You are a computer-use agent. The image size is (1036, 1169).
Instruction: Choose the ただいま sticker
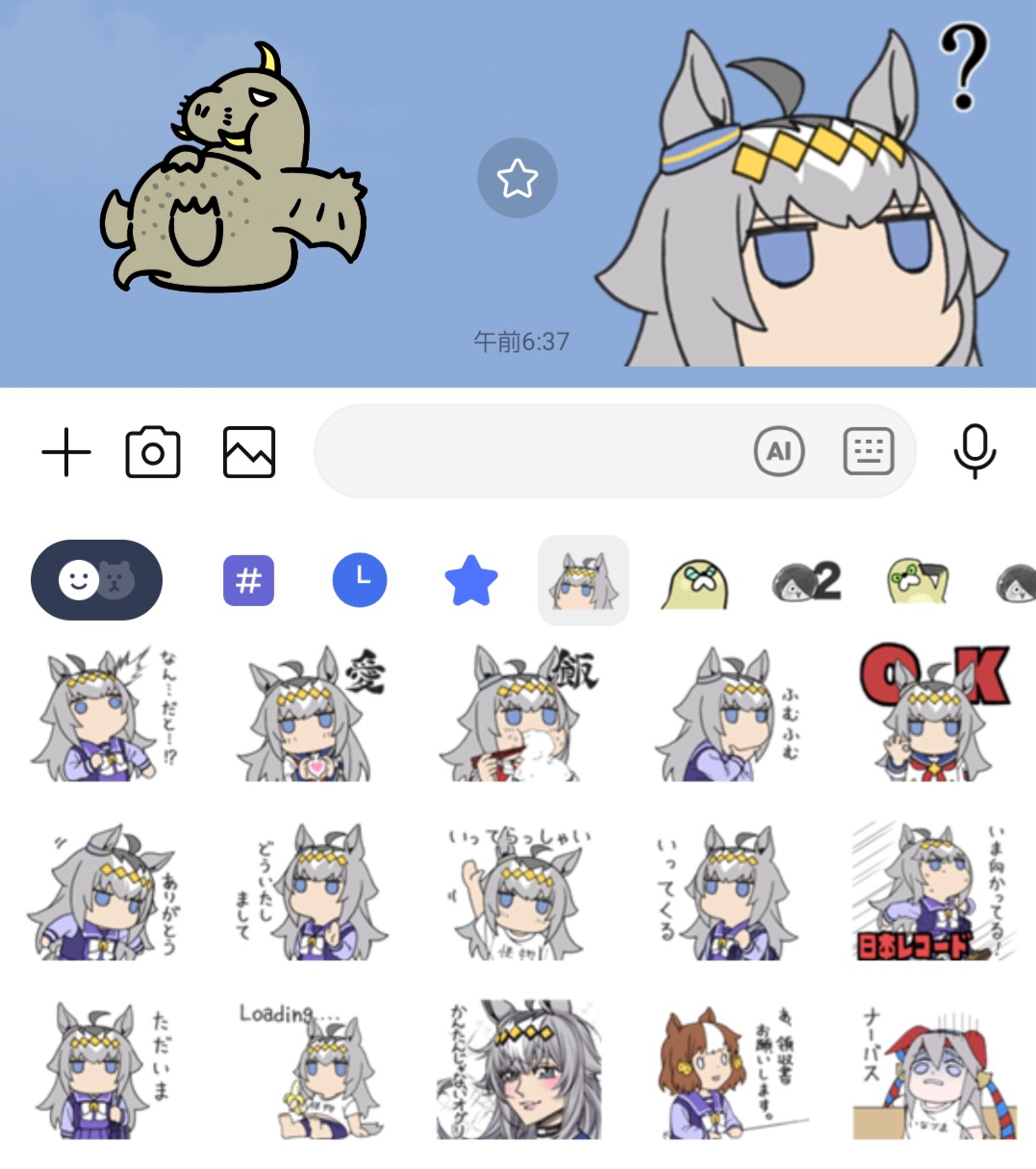(x=101, y=1072)
